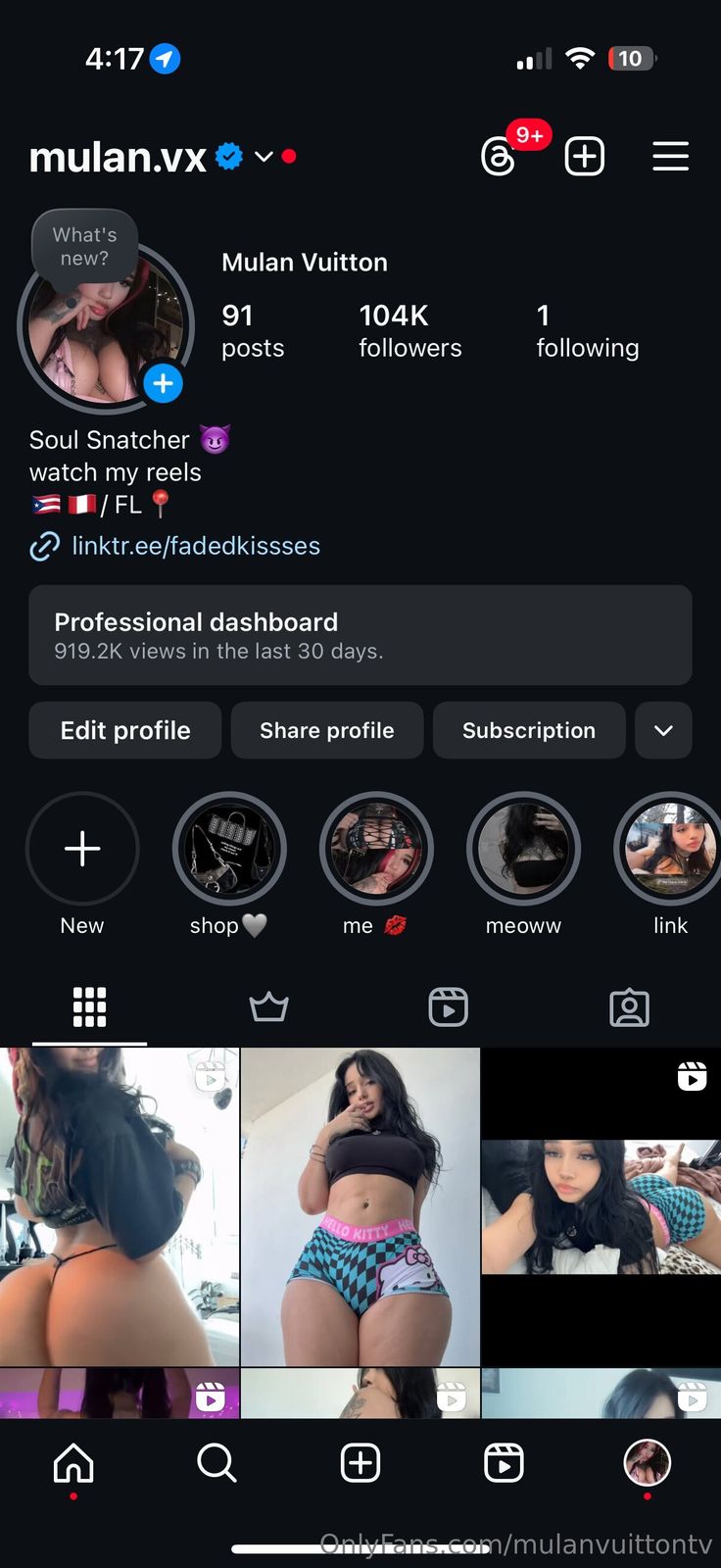Switch to the Reels profile tab
Screen dimensions: 721x1568
pyautogui.click(x=449, y=1007)
